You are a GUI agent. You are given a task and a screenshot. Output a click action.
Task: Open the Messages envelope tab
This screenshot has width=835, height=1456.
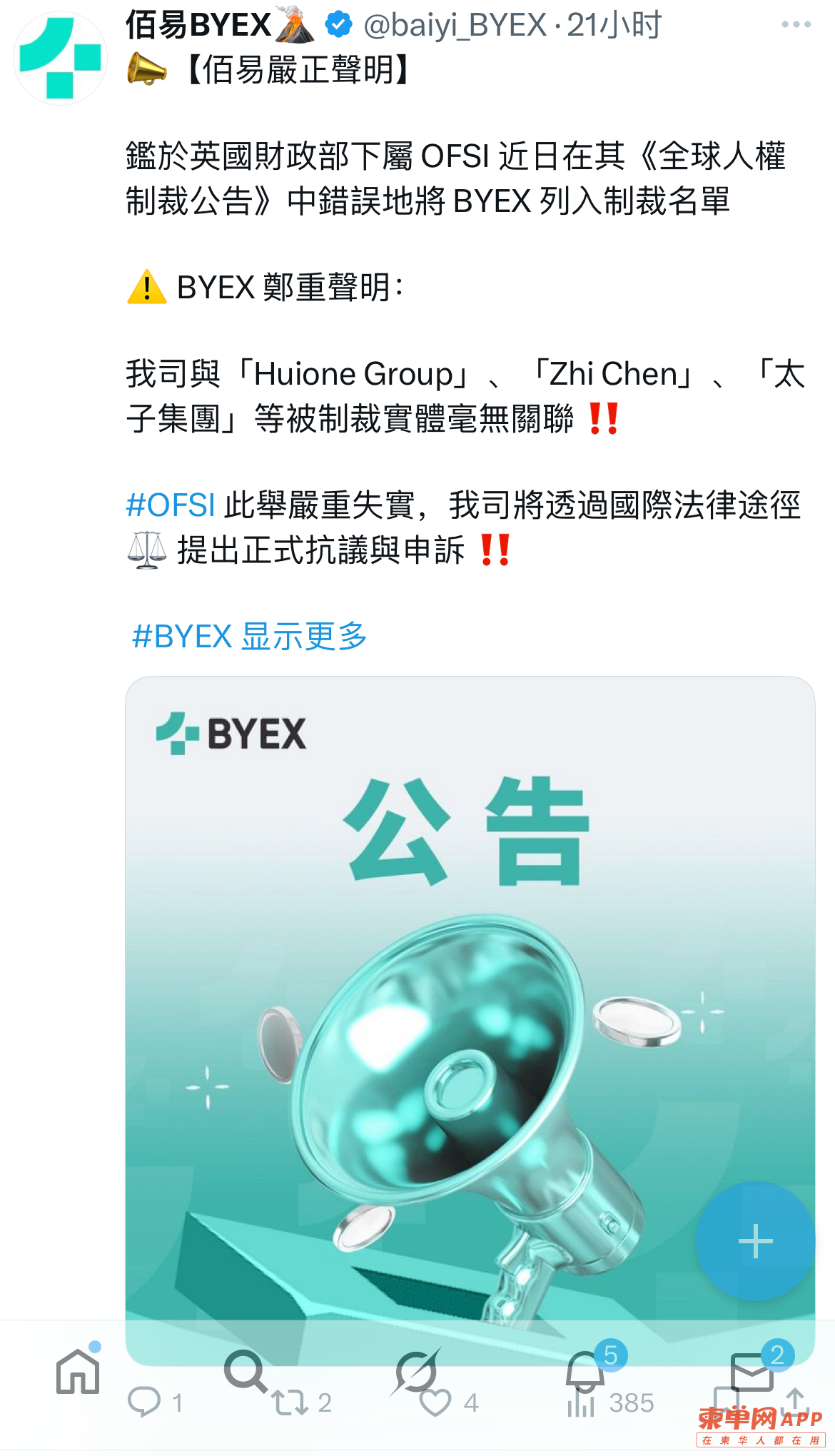pyautogui.click(x=751, y=1371)
